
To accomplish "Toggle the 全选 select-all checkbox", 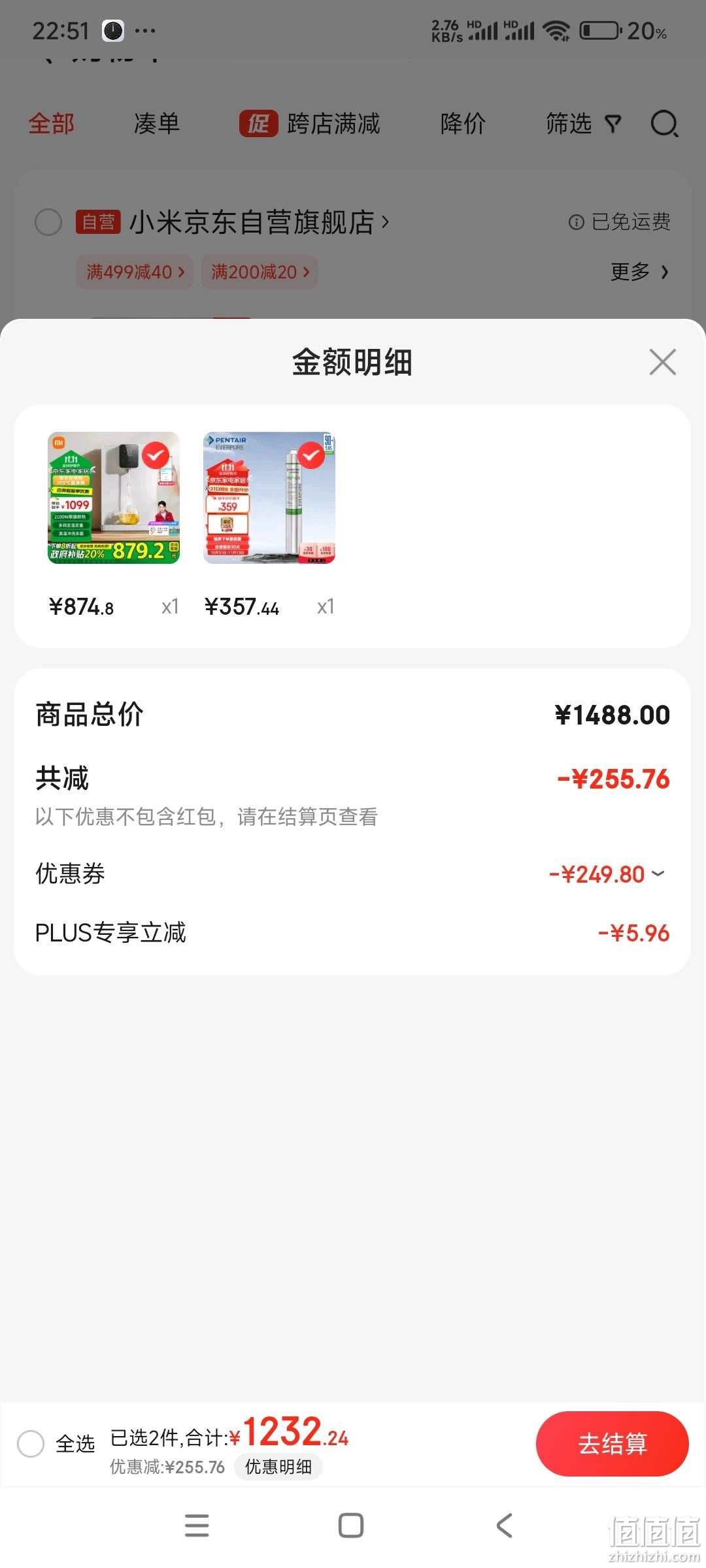I will [31, 1443].
